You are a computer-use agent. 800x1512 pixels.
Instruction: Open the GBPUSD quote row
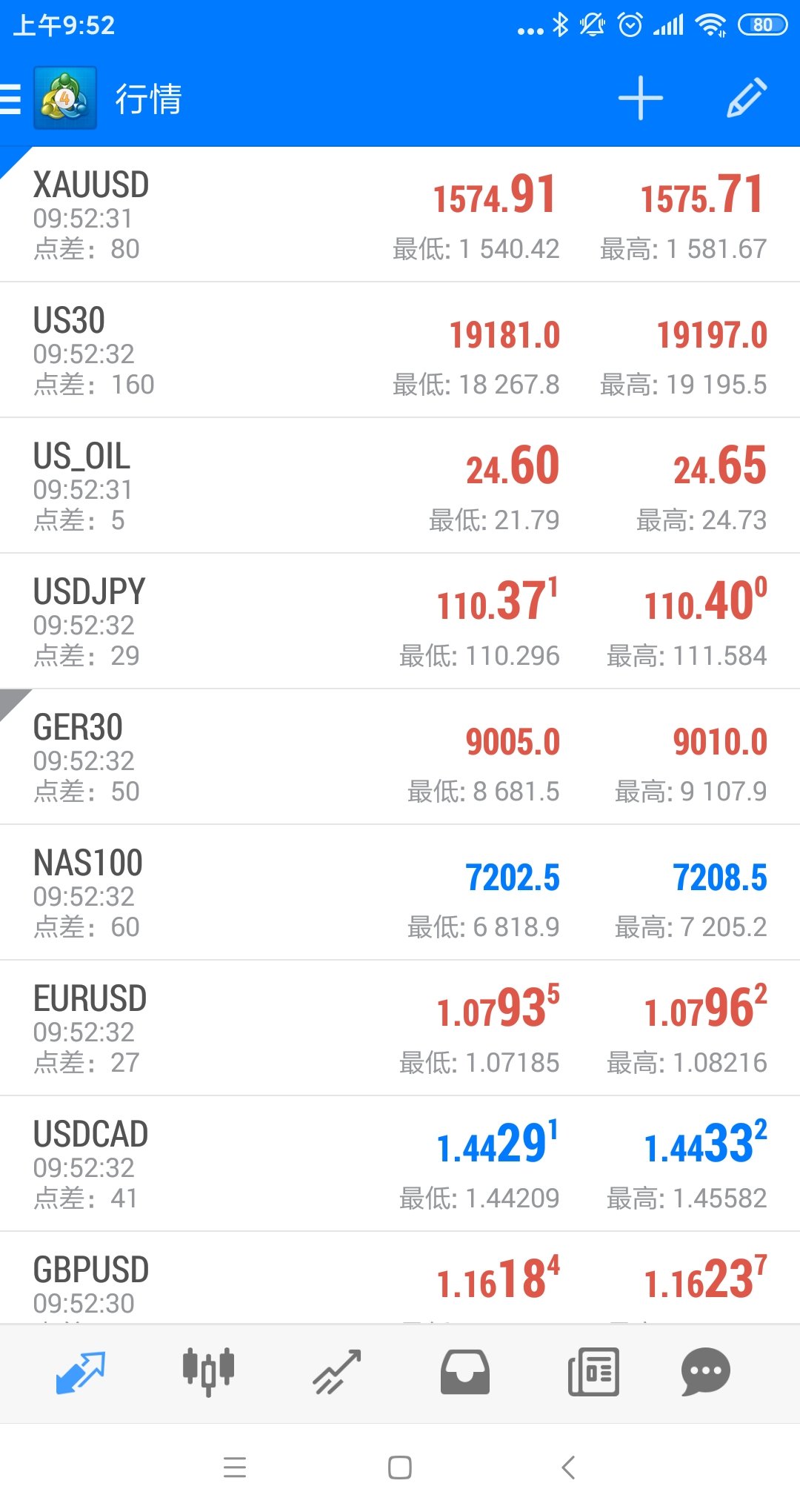pyautogui.click(x=400, y=1278)
